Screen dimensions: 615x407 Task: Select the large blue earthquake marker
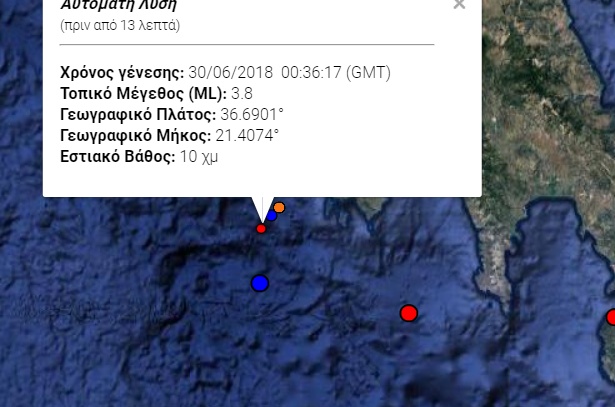tap(260, 283)
